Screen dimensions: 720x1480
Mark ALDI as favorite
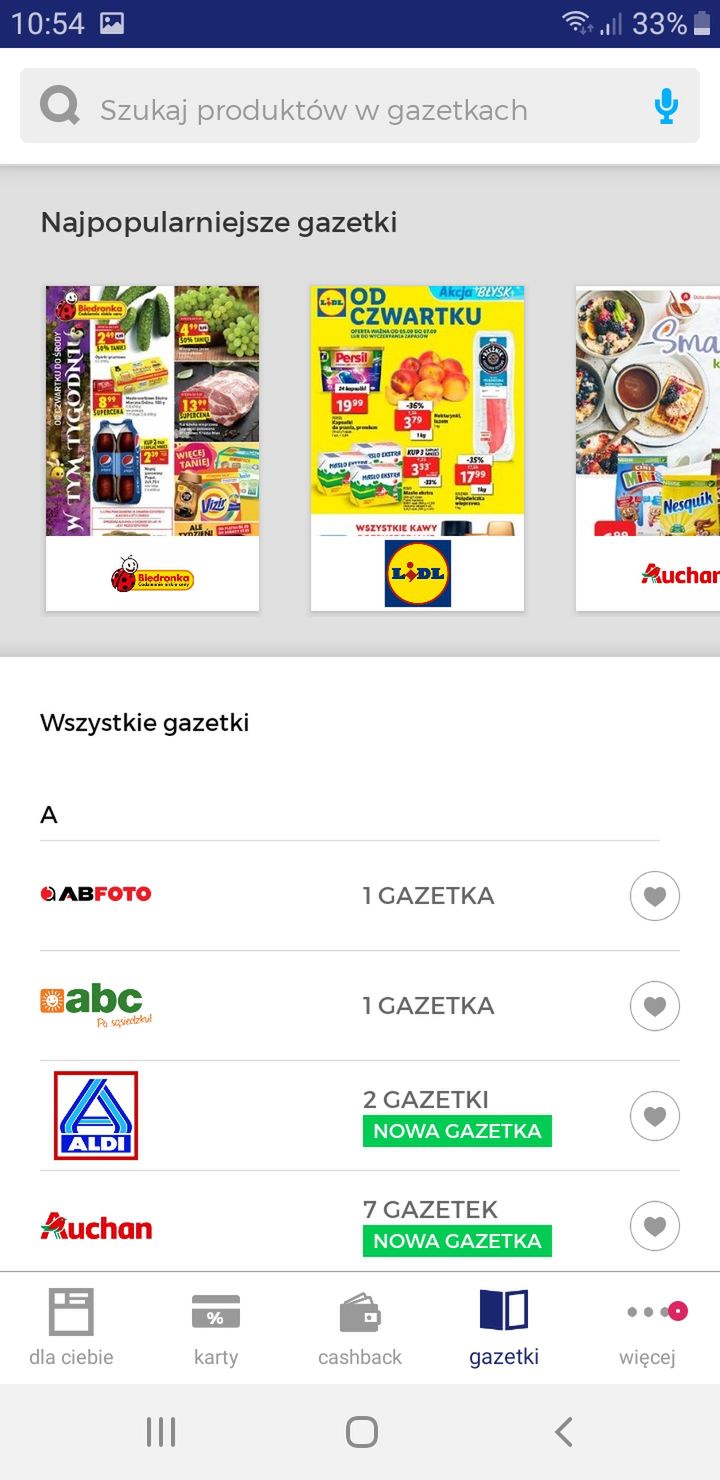[655, 1116]
